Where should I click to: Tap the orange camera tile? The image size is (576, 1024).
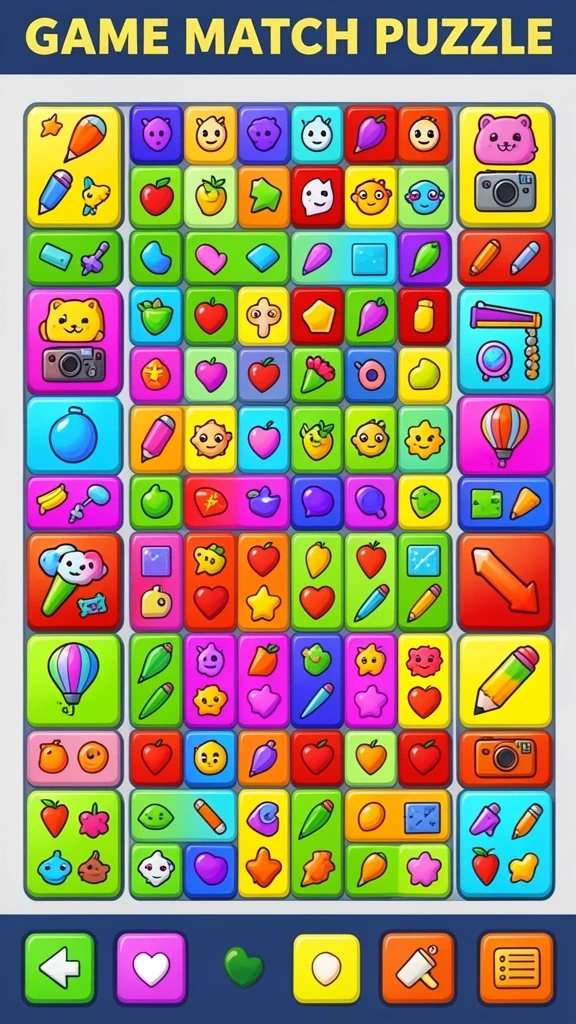505,758
